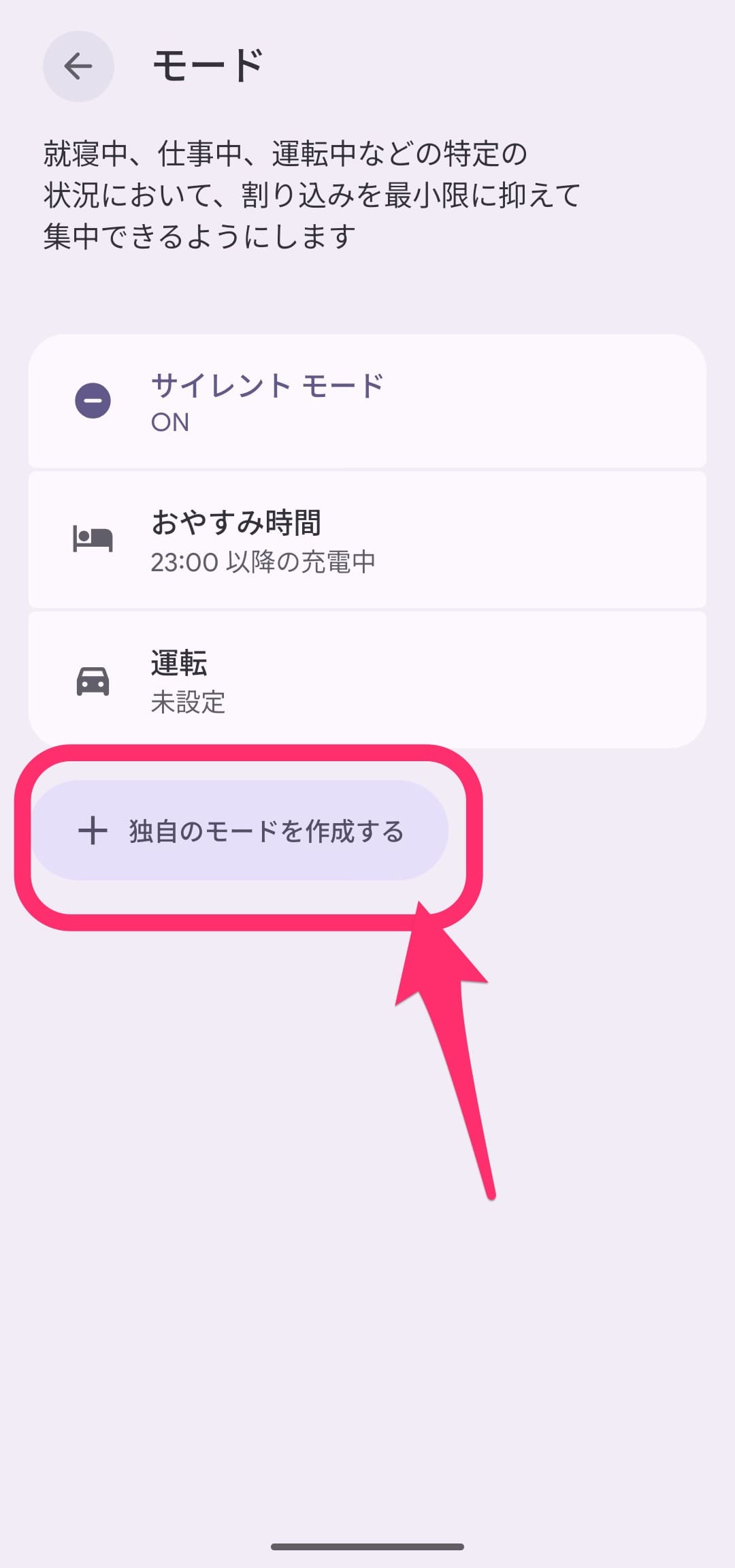
Task: Expand the おやすみ時間 schedule details
Action: pyautogui.click(x=367, y=540)
